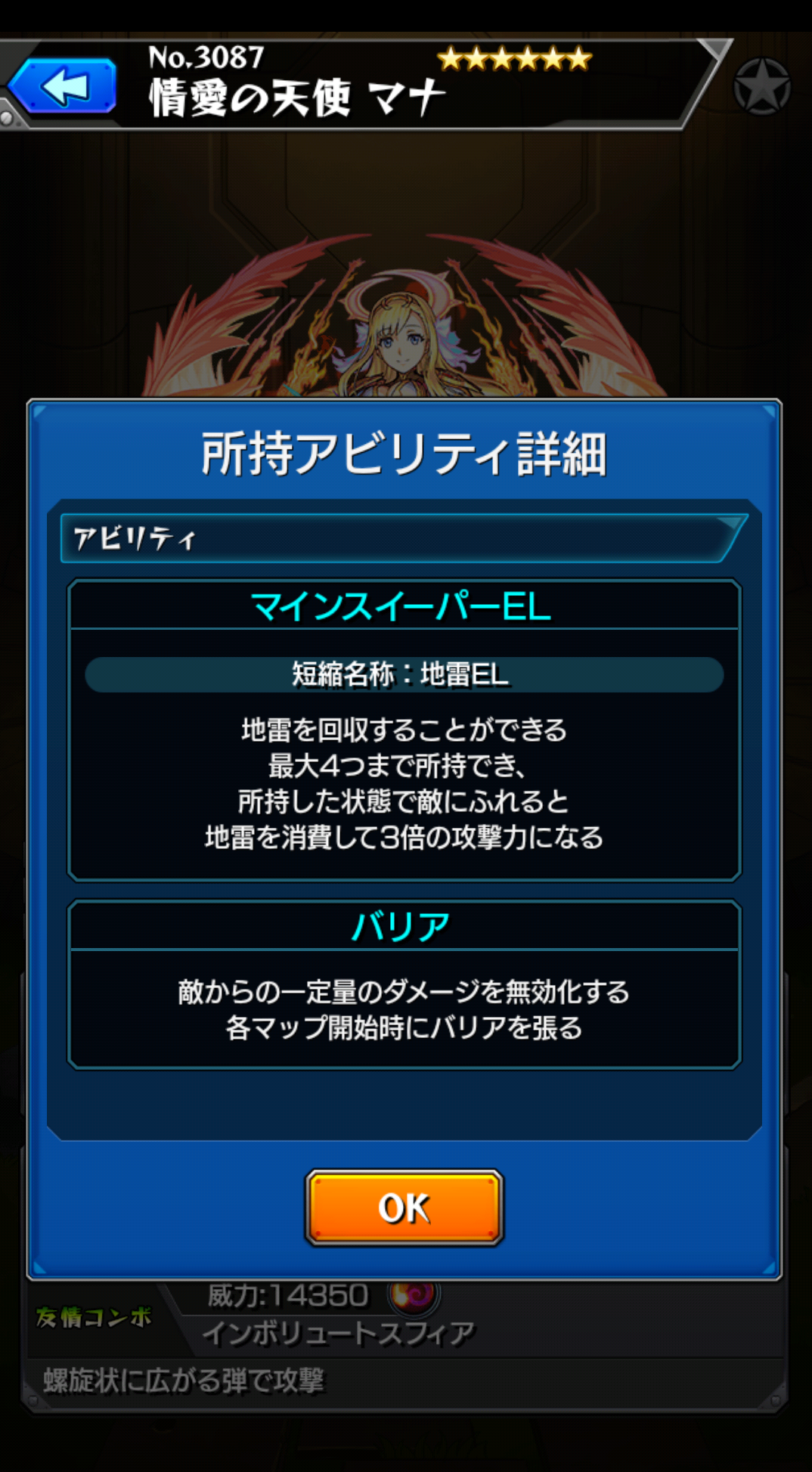Screen dimensions: 812x1472
Task: Tap the blue back arrow
Action: pos(64,87)
